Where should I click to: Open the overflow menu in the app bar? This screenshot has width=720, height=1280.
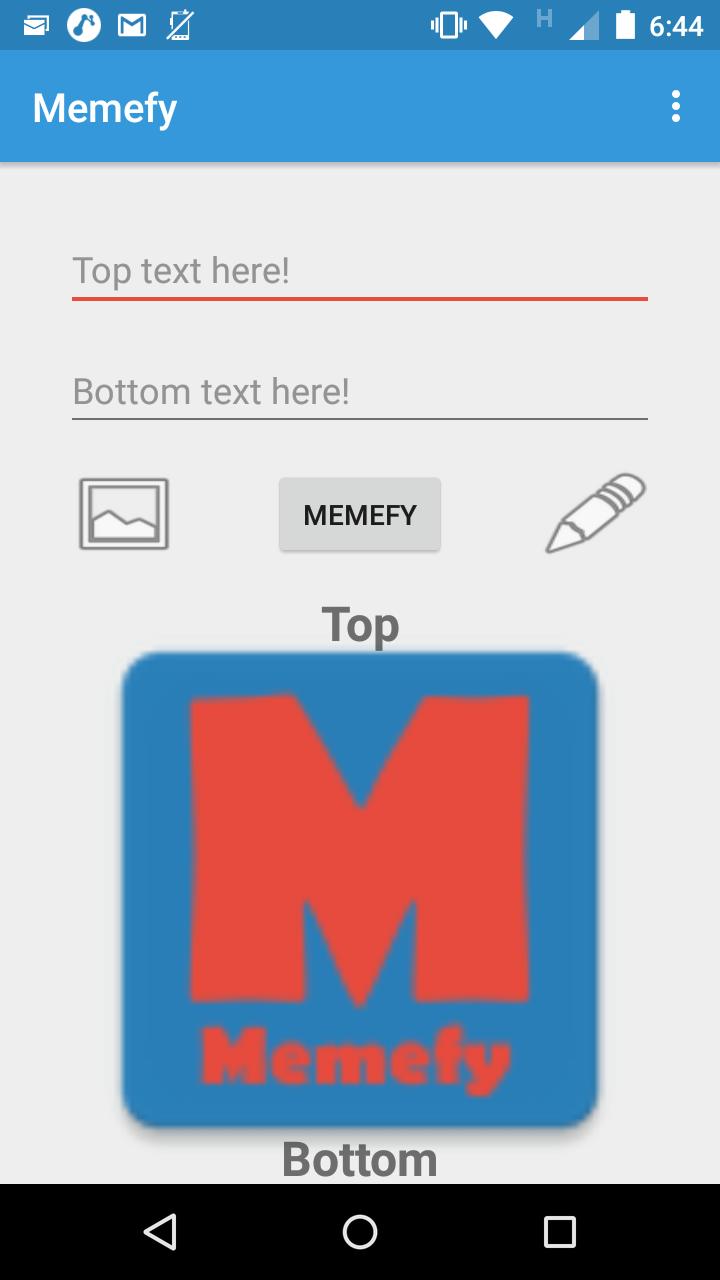(x=676, y=106)
